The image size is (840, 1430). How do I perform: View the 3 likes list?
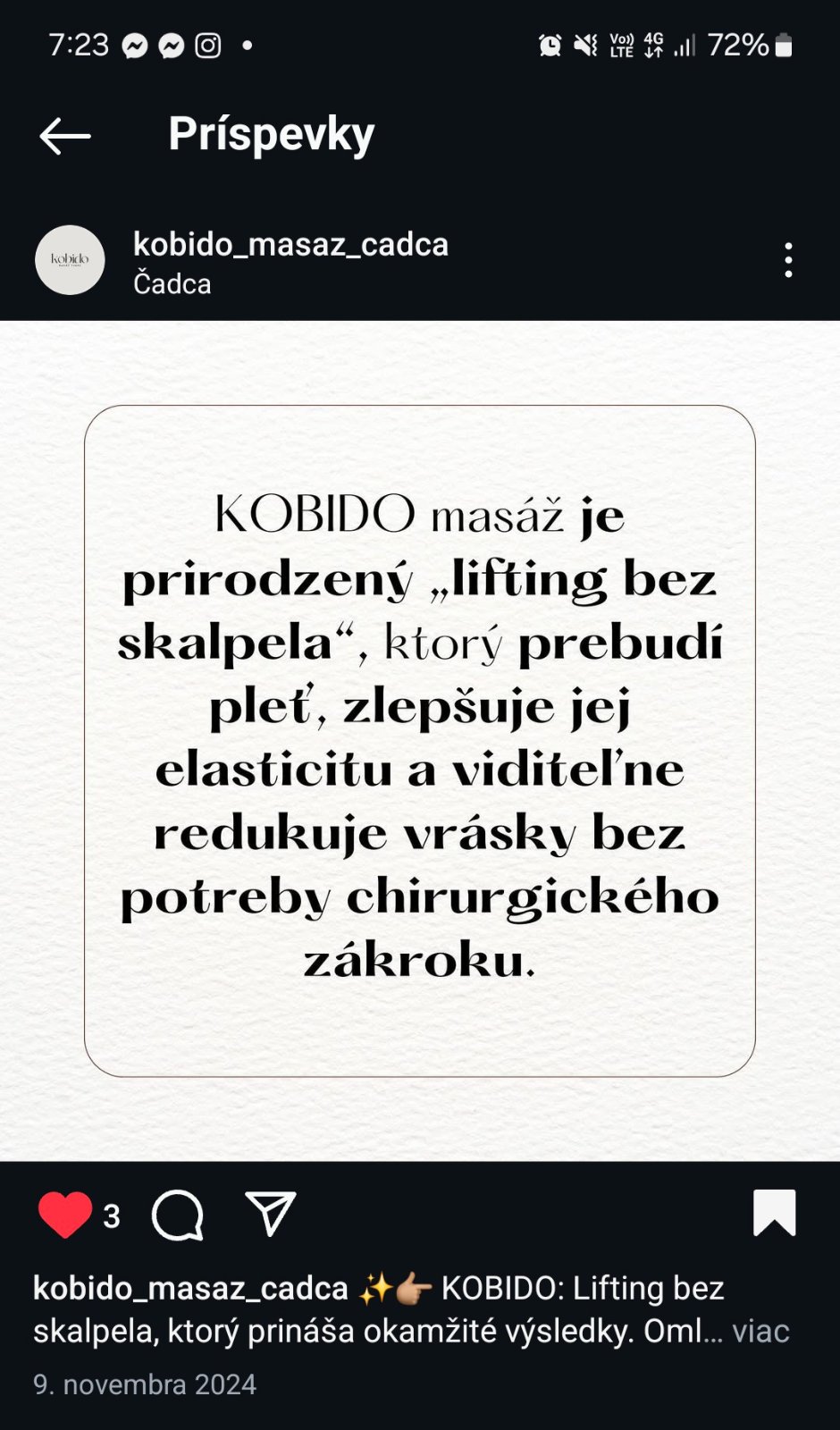point(112,1215)
